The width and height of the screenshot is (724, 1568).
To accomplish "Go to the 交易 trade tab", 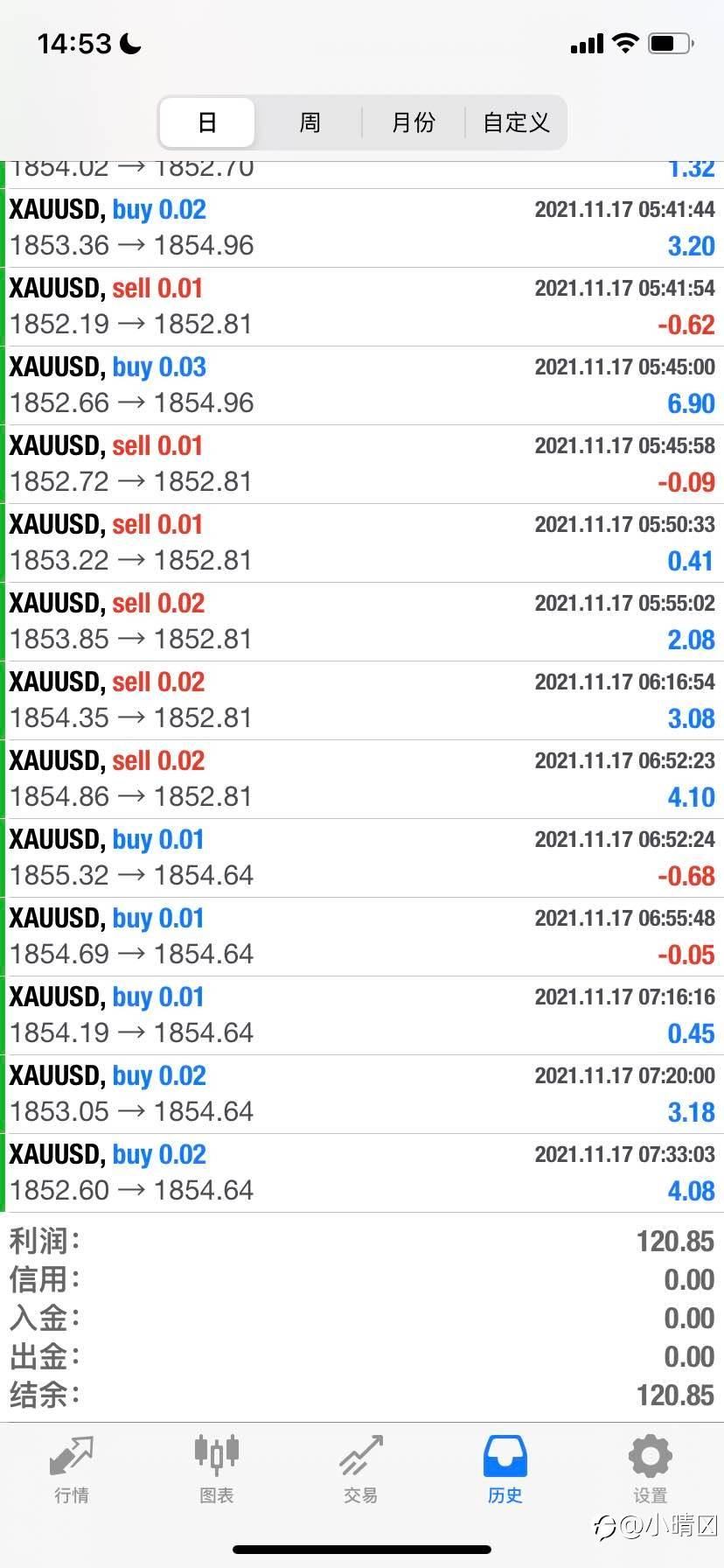I will [361, 1470].
